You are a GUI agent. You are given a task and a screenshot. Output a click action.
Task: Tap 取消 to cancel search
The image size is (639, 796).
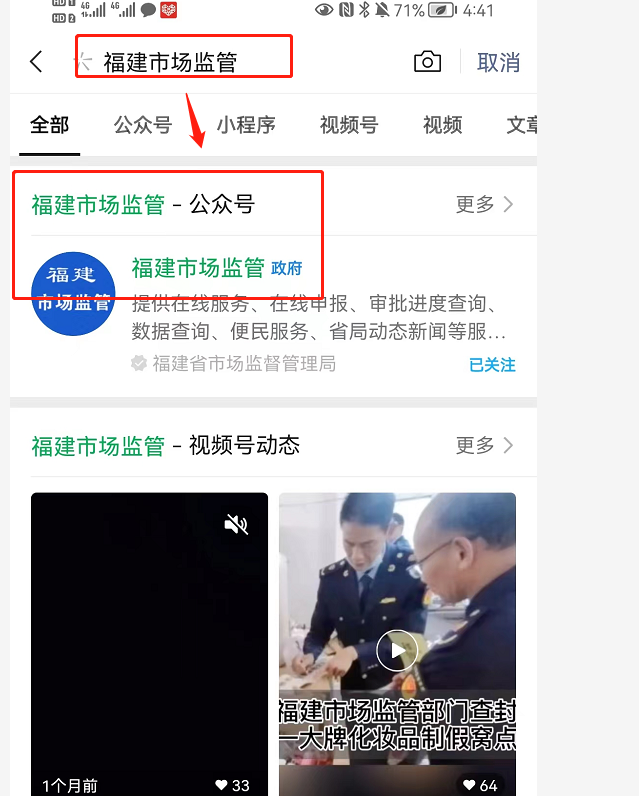point(498,62)
